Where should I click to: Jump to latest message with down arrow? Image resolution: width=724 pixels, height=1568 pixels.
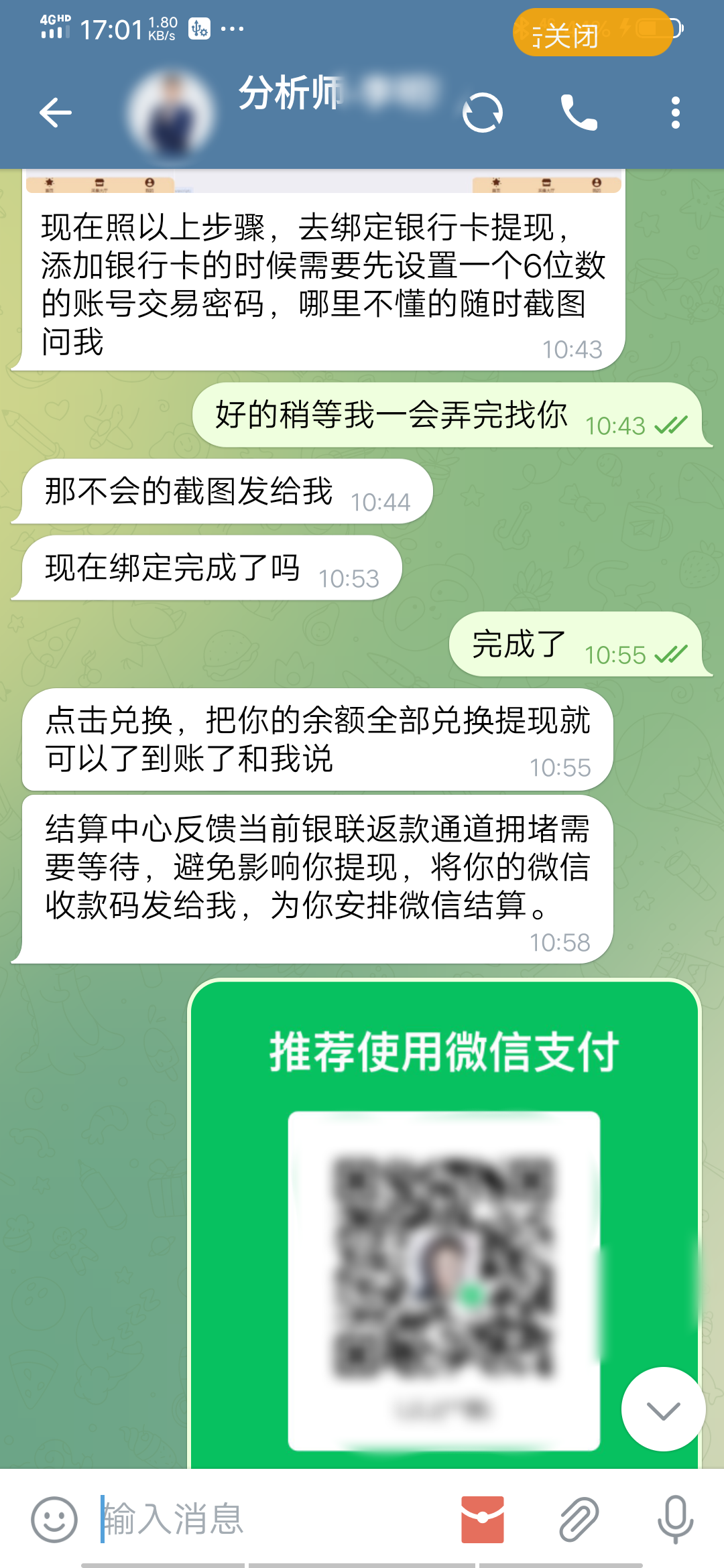point(663,1409)
